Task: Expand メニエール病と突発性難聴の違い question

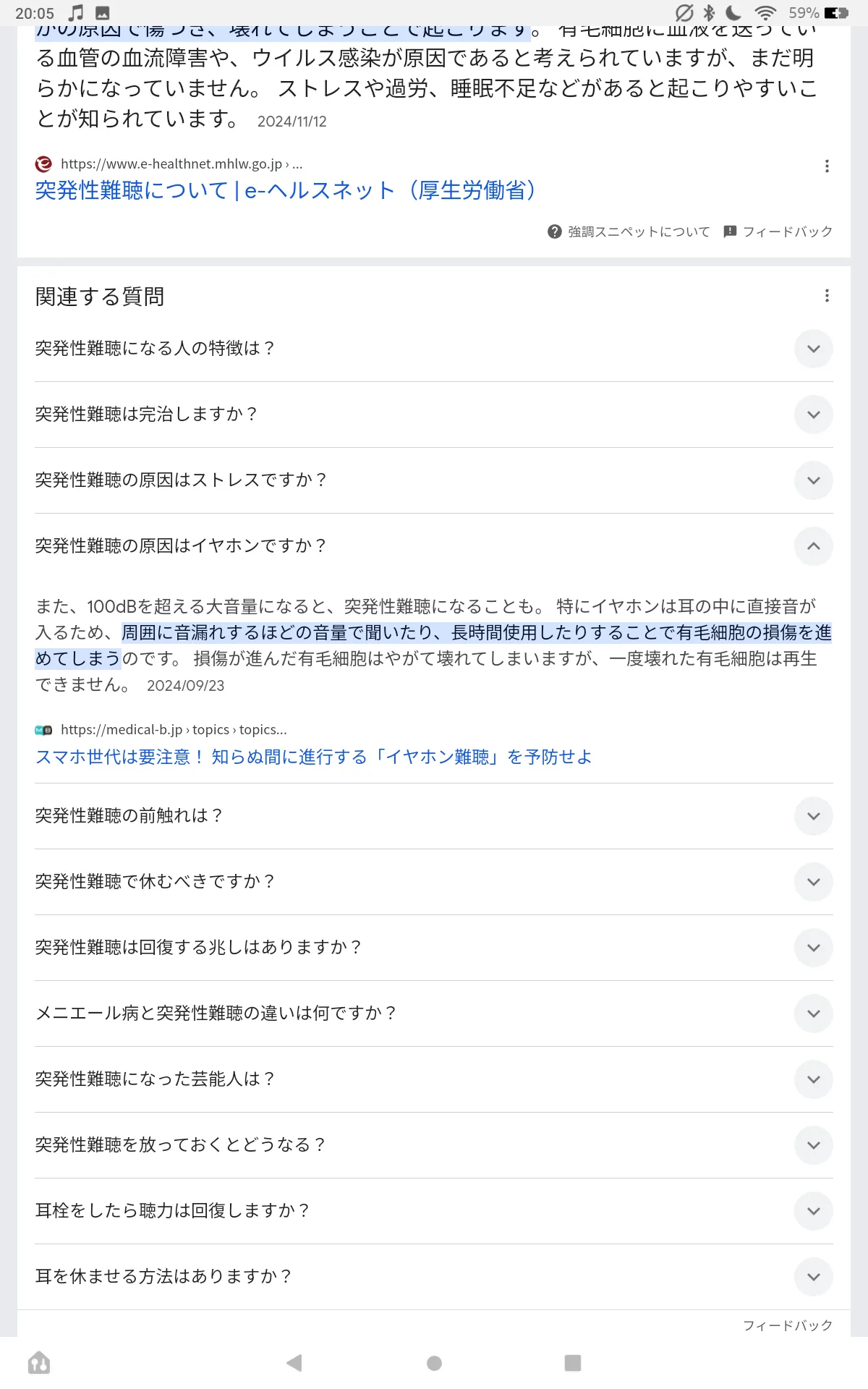Action: [434, 1014]
